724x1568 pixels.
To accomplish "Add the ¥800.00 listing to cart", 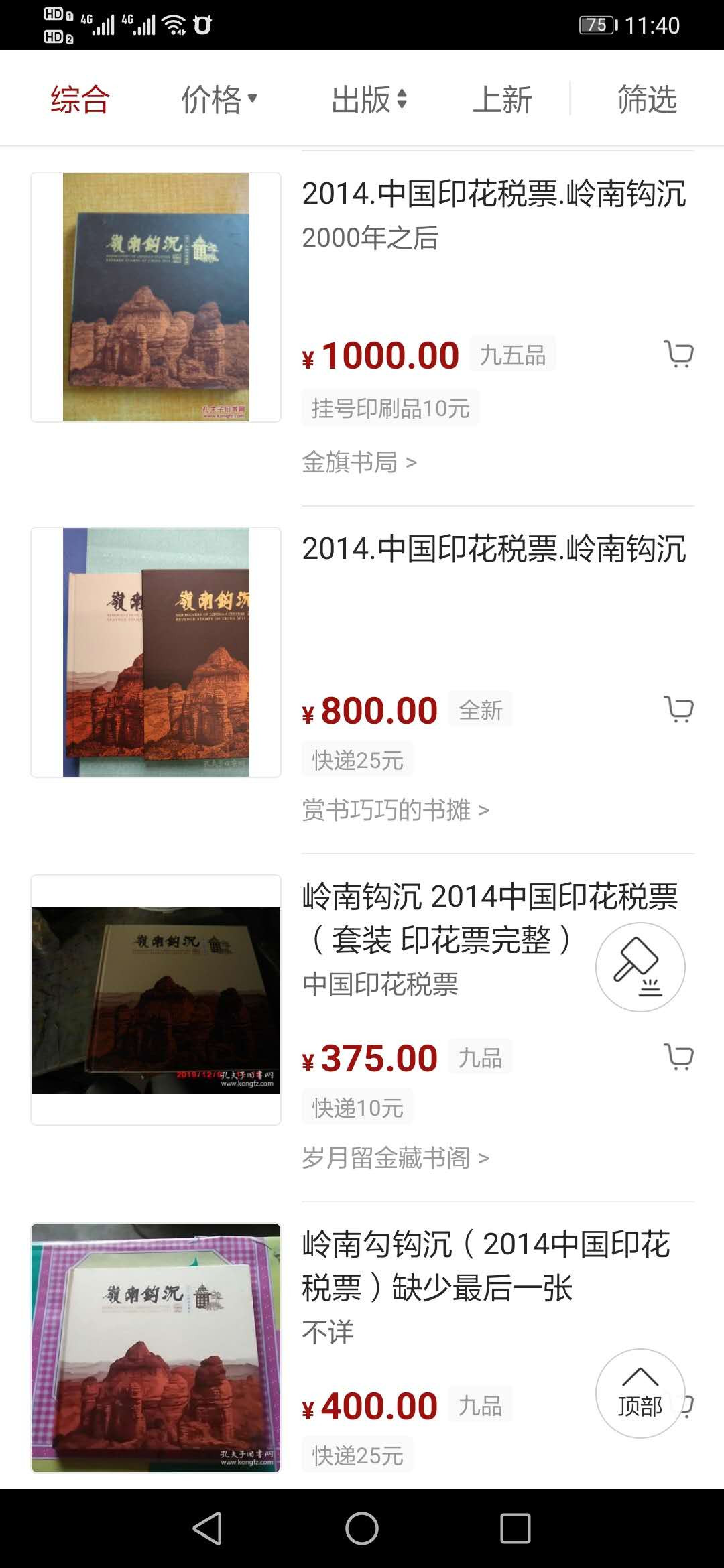I will (x=678, y=709).
